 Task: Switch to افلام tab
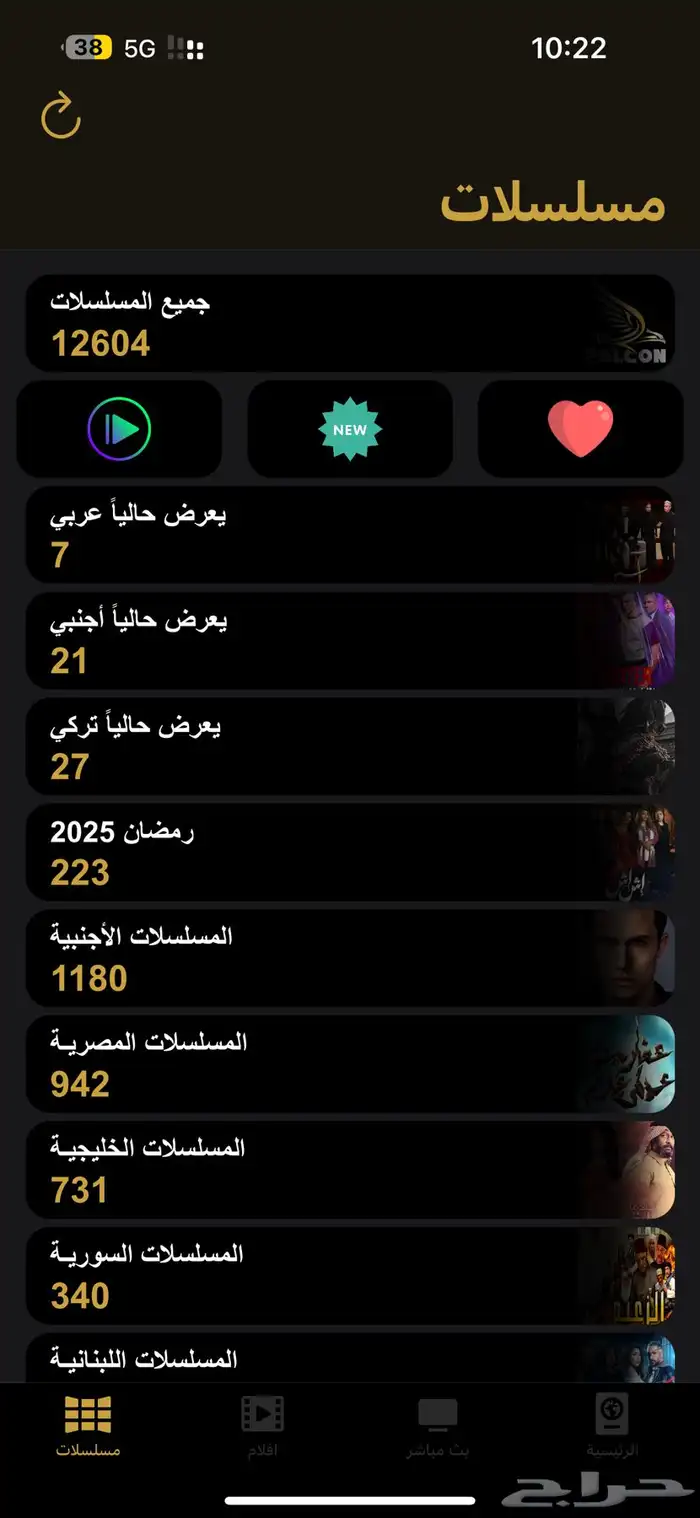pos(263,1427)
